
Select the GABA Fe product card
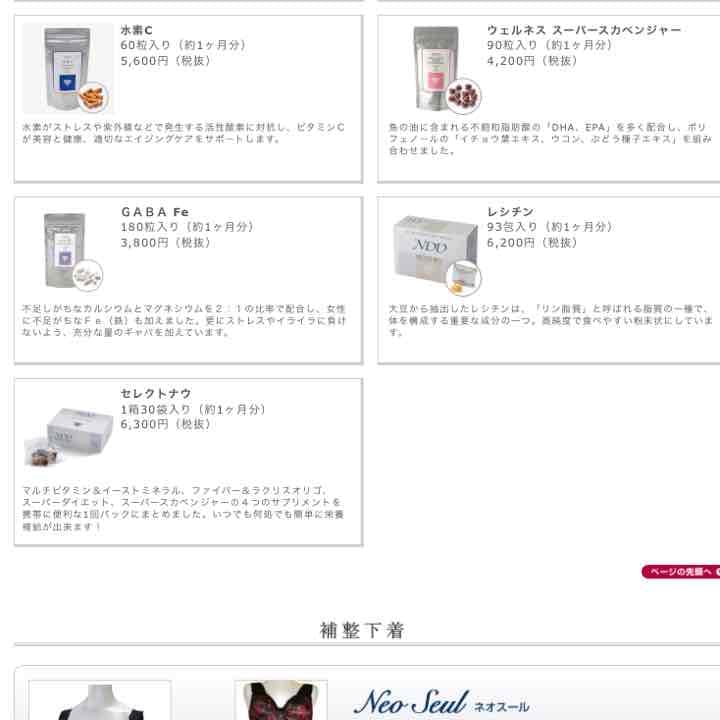[x=188, y=279]
